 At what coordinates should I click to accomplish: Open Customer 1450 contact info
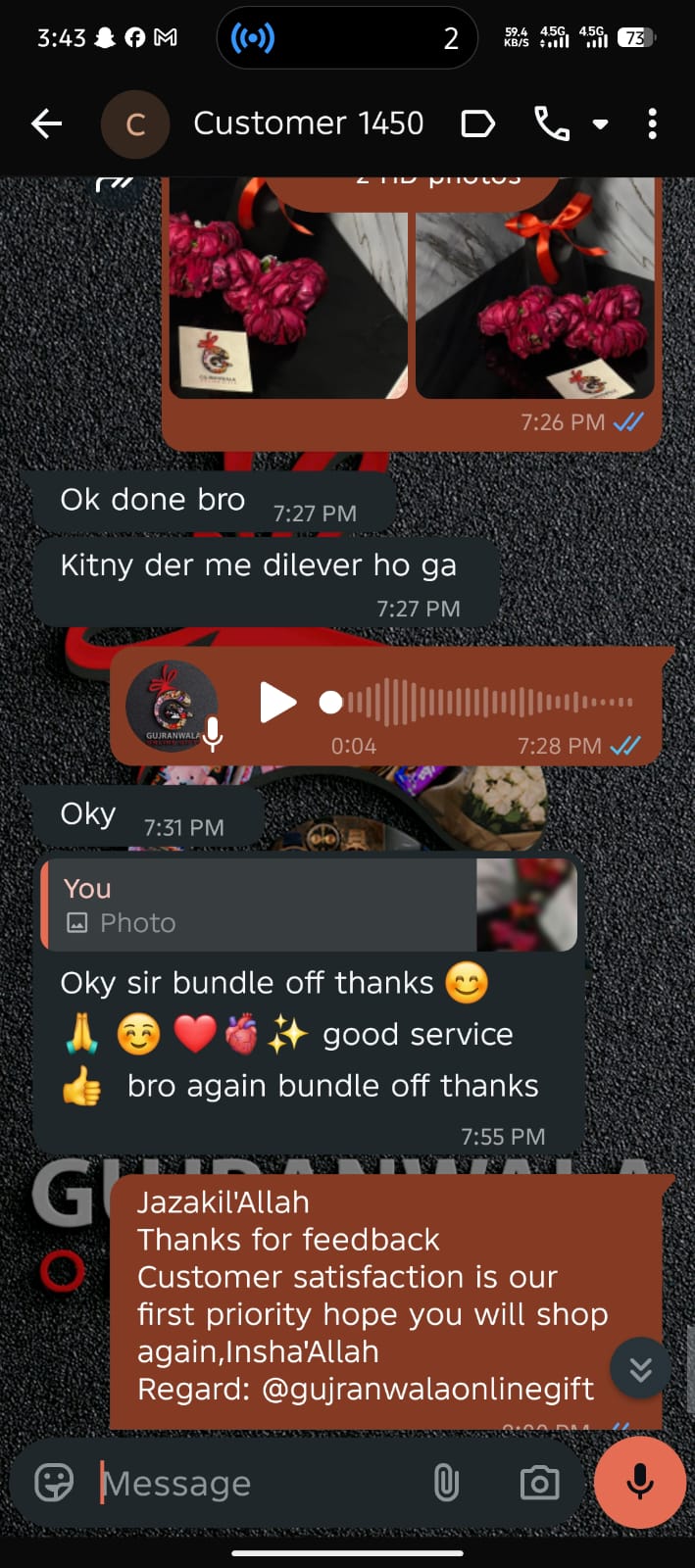(x=308, y=123)
